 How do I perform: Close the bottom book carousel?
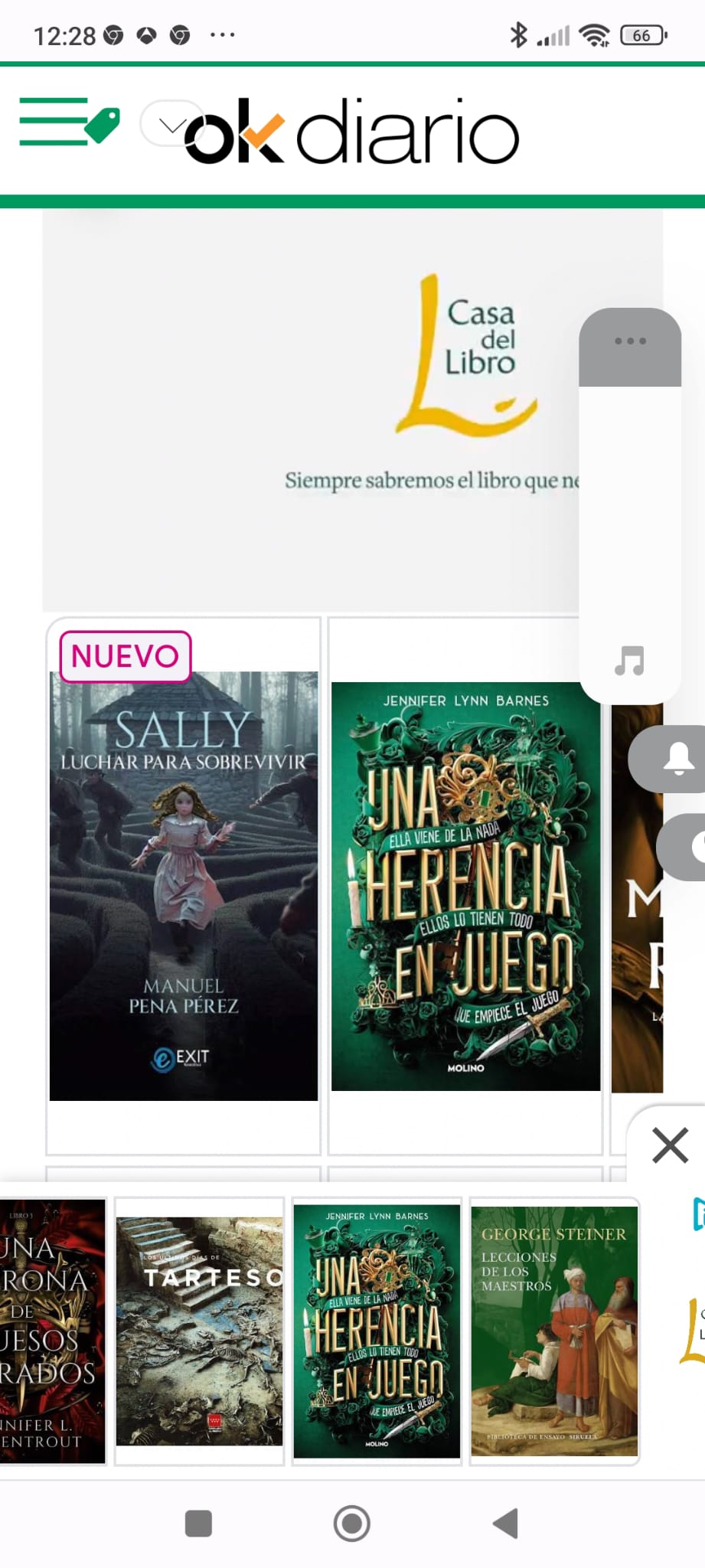pyautogui.click(x=670, y=1145)
